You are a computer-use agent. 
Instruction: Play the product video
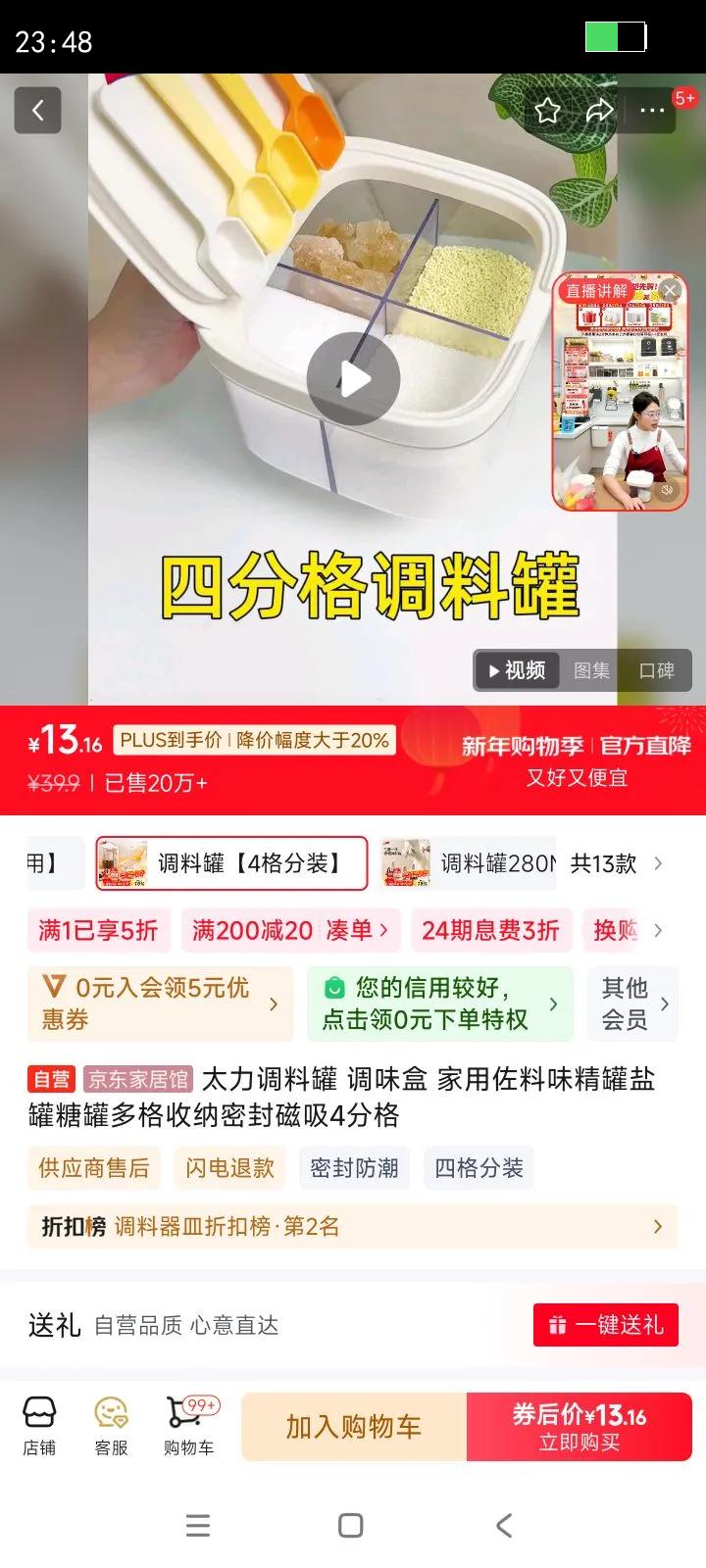point(353,378)
